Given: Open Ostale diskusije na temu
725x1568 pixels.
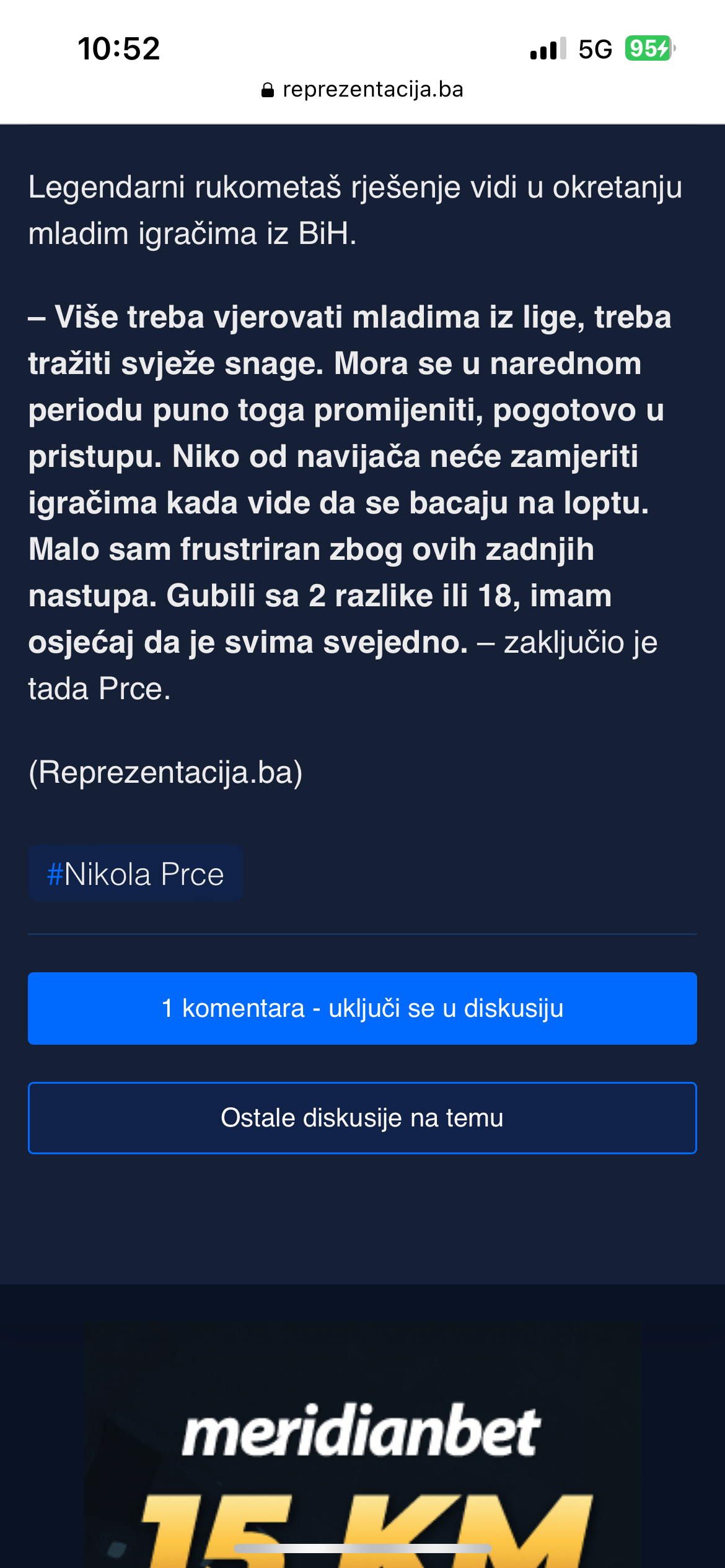Looking at the screenshot, I should click(x=362, y=1118).
